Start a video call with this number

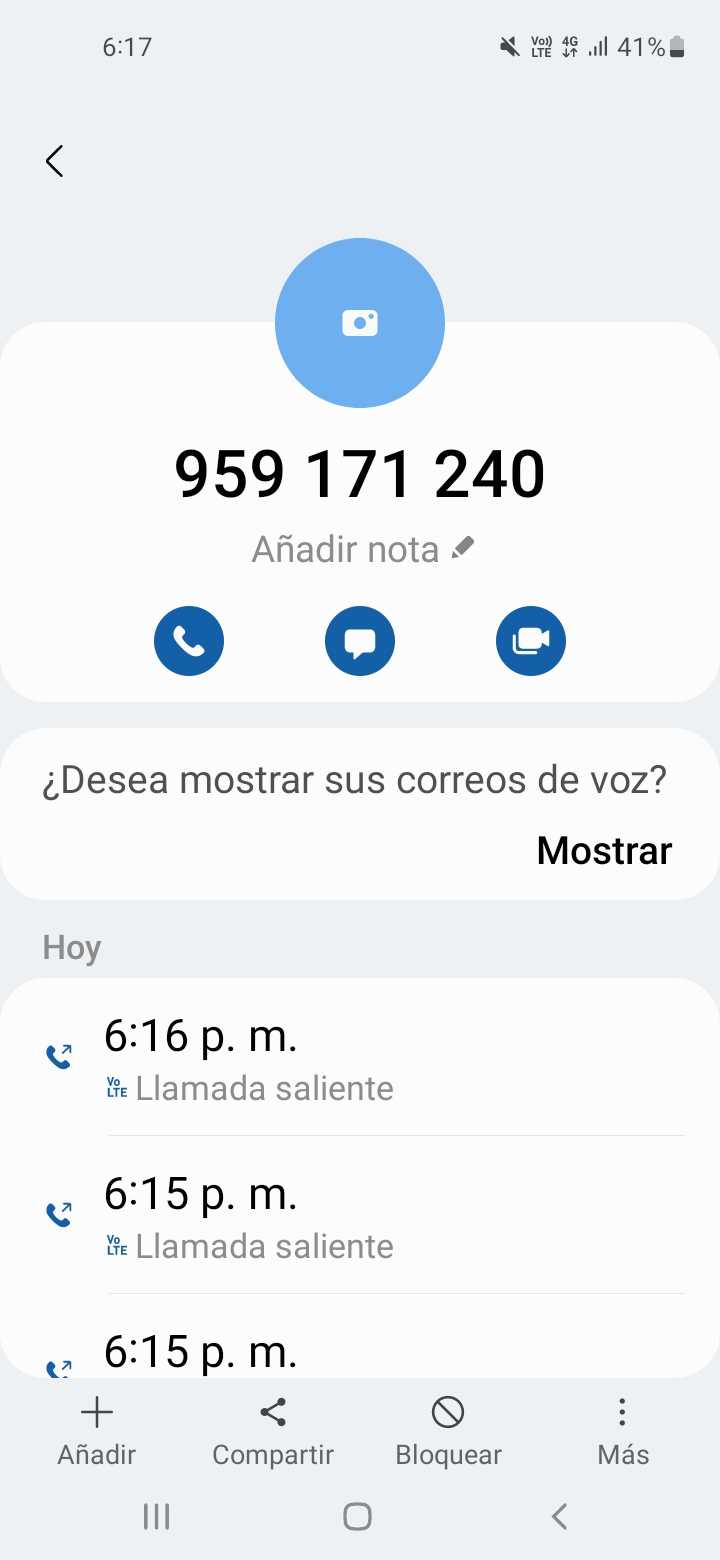pos(531,641)
